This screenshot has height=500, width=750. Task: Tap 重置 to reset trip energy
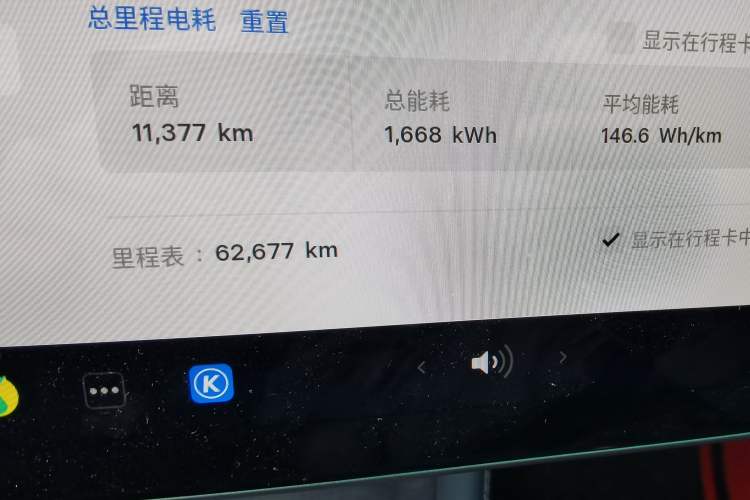point(264,21)
